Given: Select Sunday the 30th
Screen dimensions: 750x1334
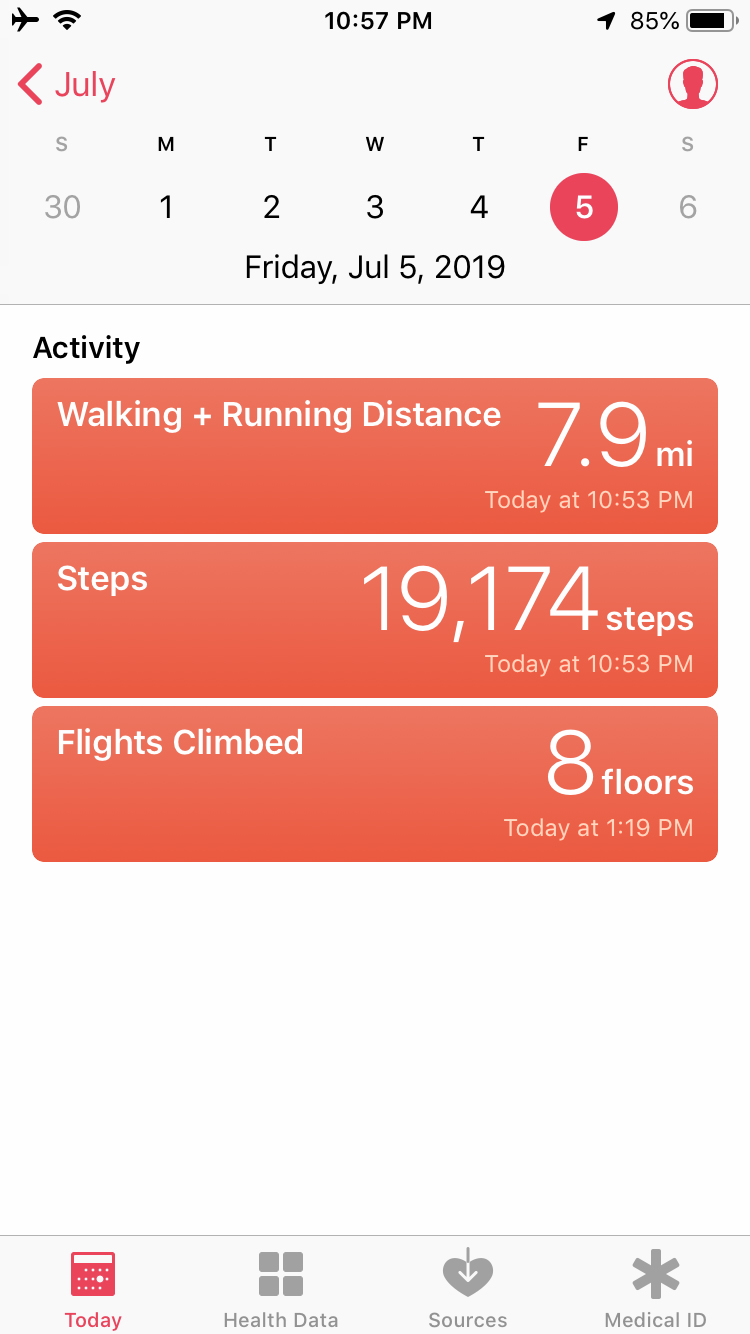Looking at the screenshot, I should click(x=62, y=207).
